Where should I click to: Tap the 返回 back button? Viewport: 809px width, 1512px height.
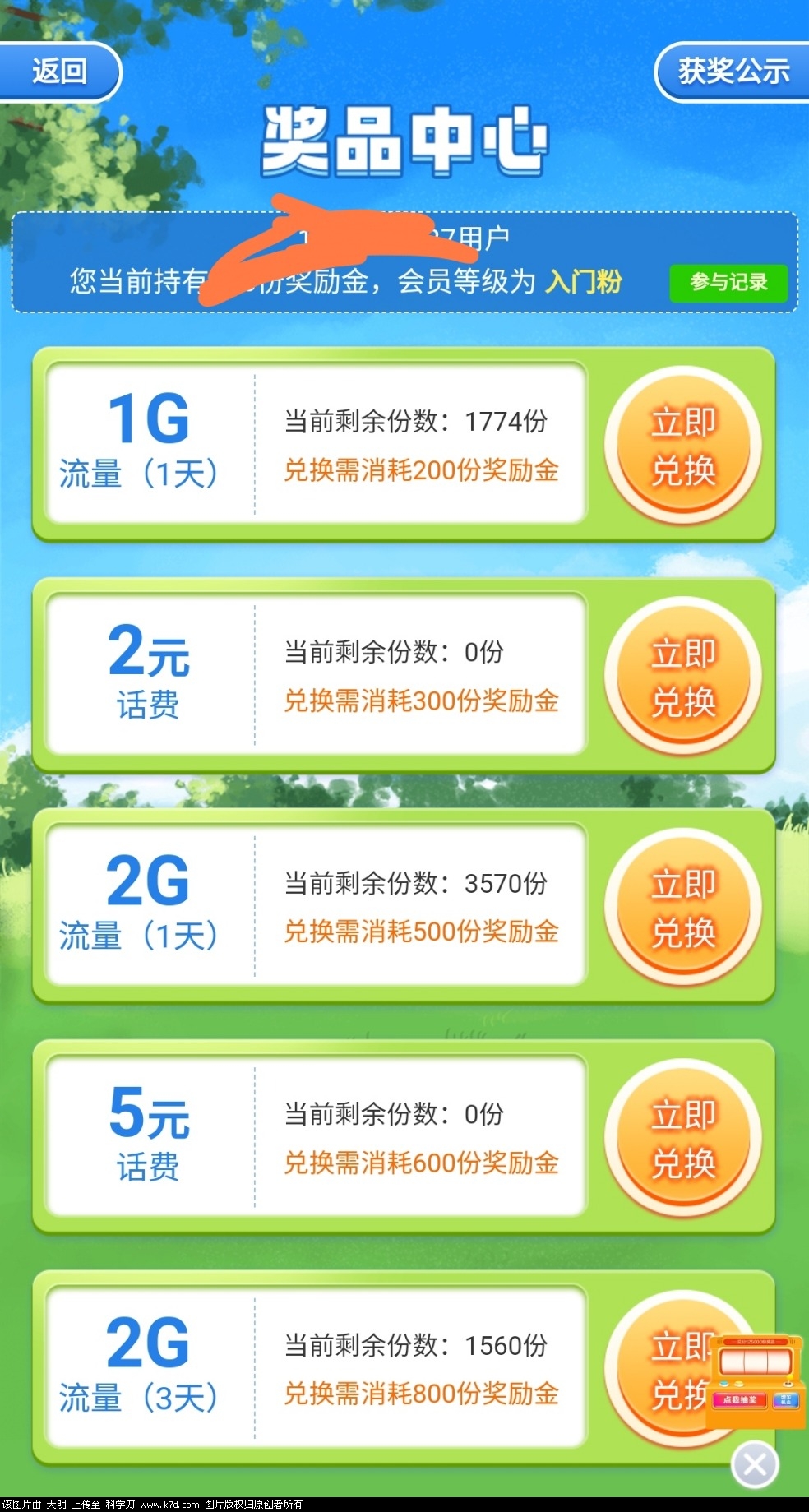pos(59,72)
